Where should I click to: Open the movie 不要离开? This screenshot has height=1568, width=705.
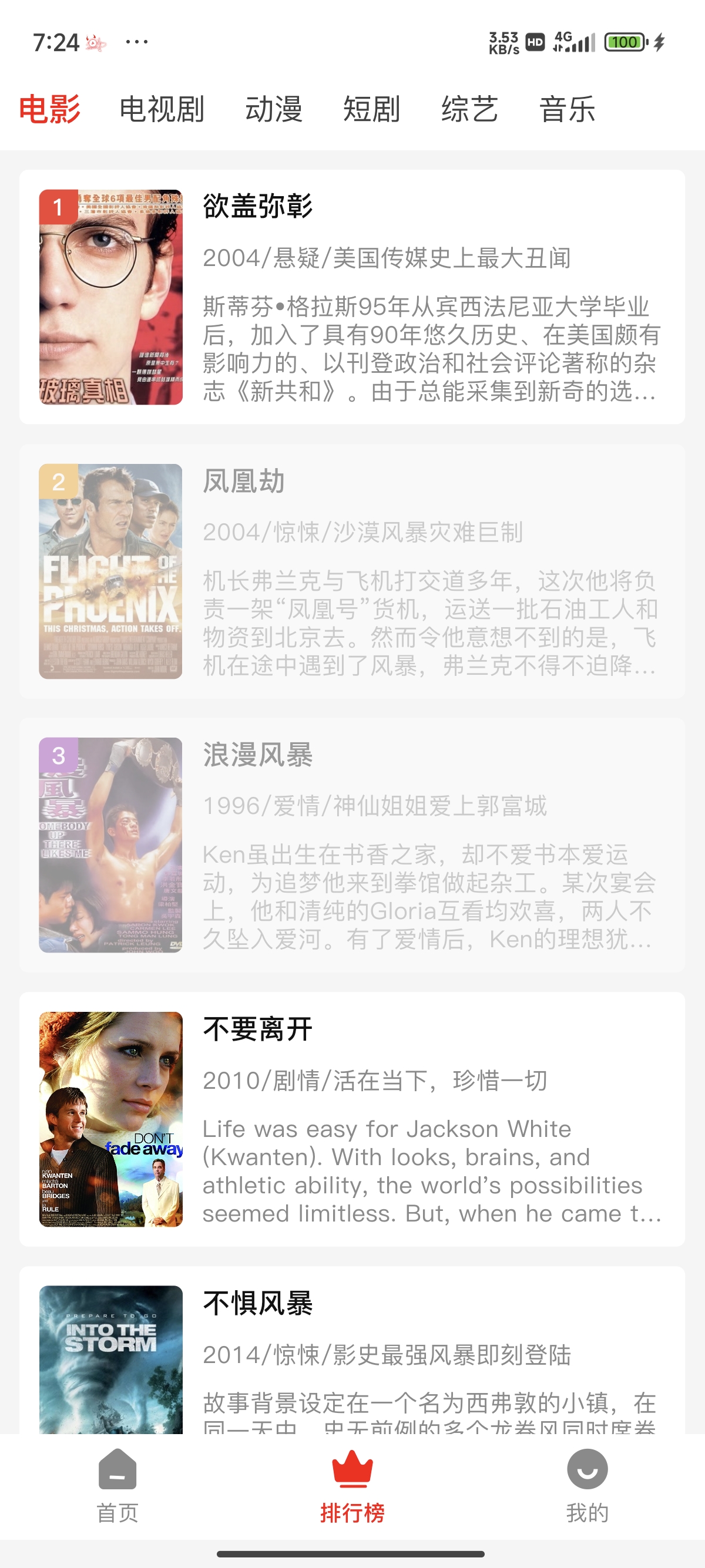coord(352,1119)
